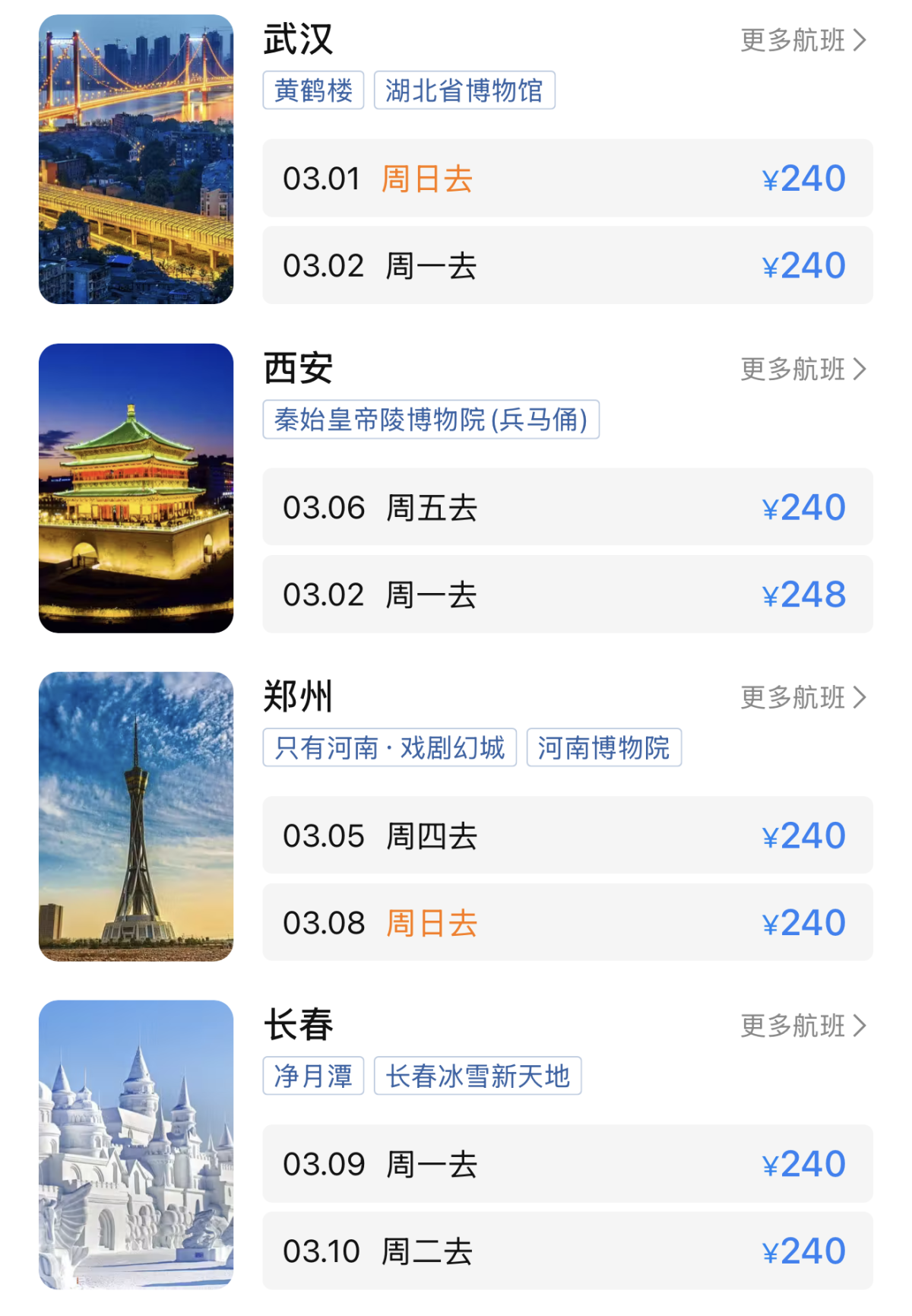Select the 03.09 周一去 Changchun flight

(567, 1164)
